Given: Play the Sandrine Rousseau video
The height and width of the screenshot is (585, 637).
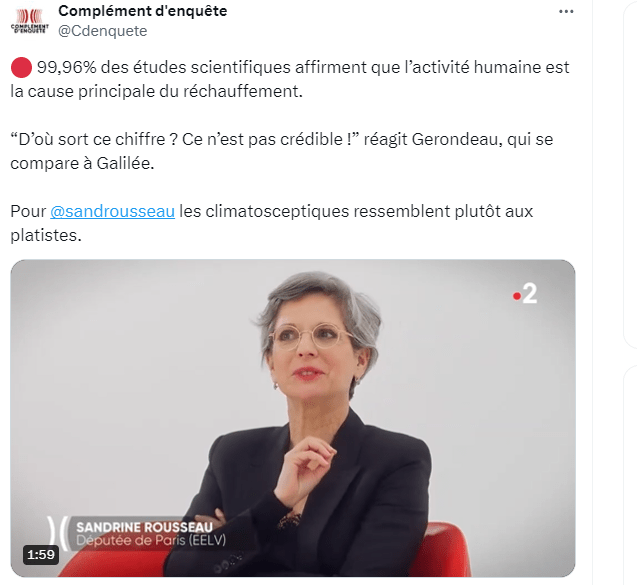Looking at the screenshot, I should click(x=292, y=418).
